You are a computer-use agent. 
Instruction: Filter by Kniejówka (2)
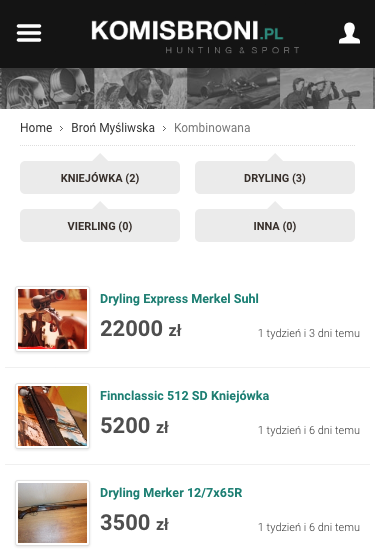100,178
